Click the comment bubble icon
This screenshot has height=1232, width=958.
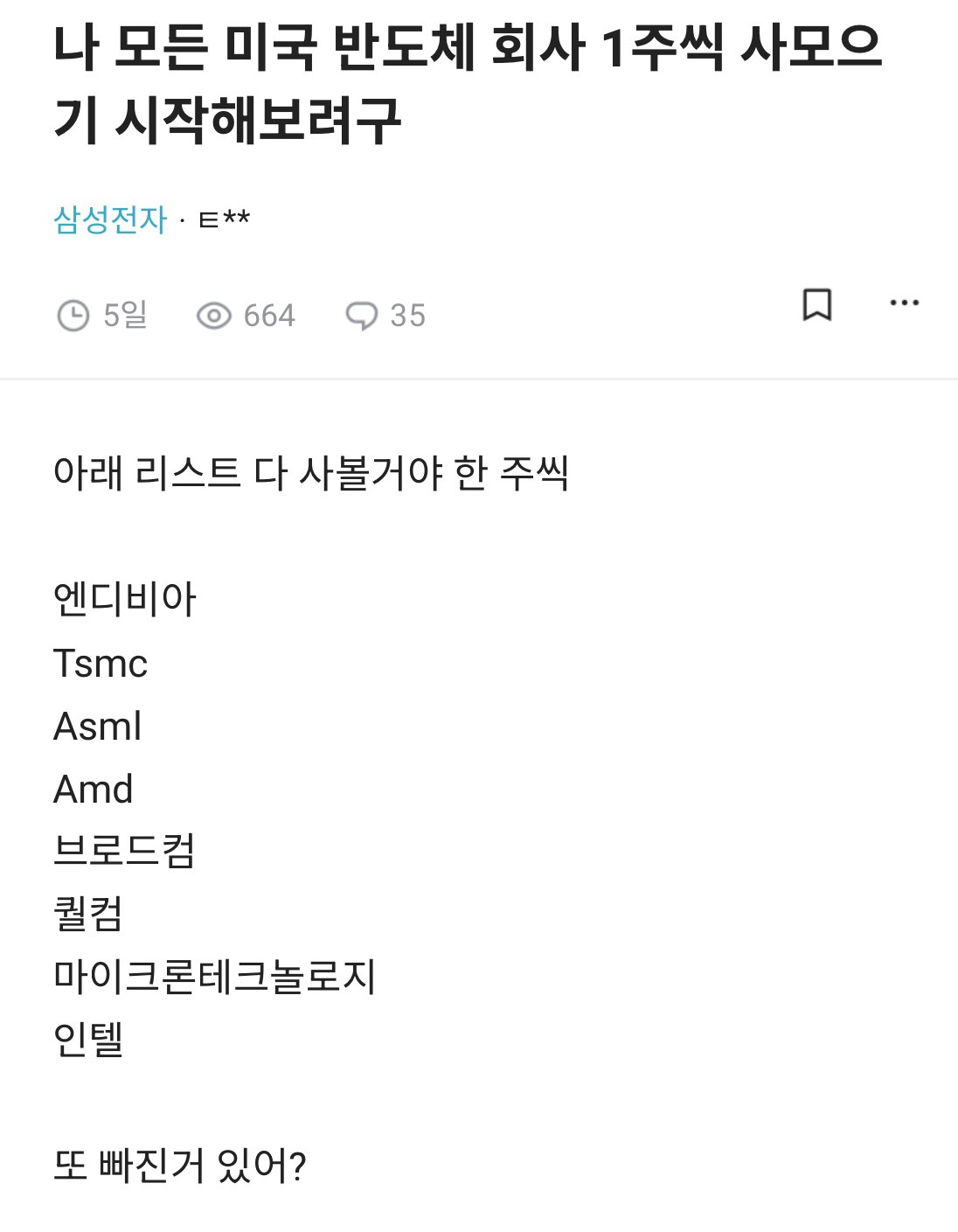point(362,316)
